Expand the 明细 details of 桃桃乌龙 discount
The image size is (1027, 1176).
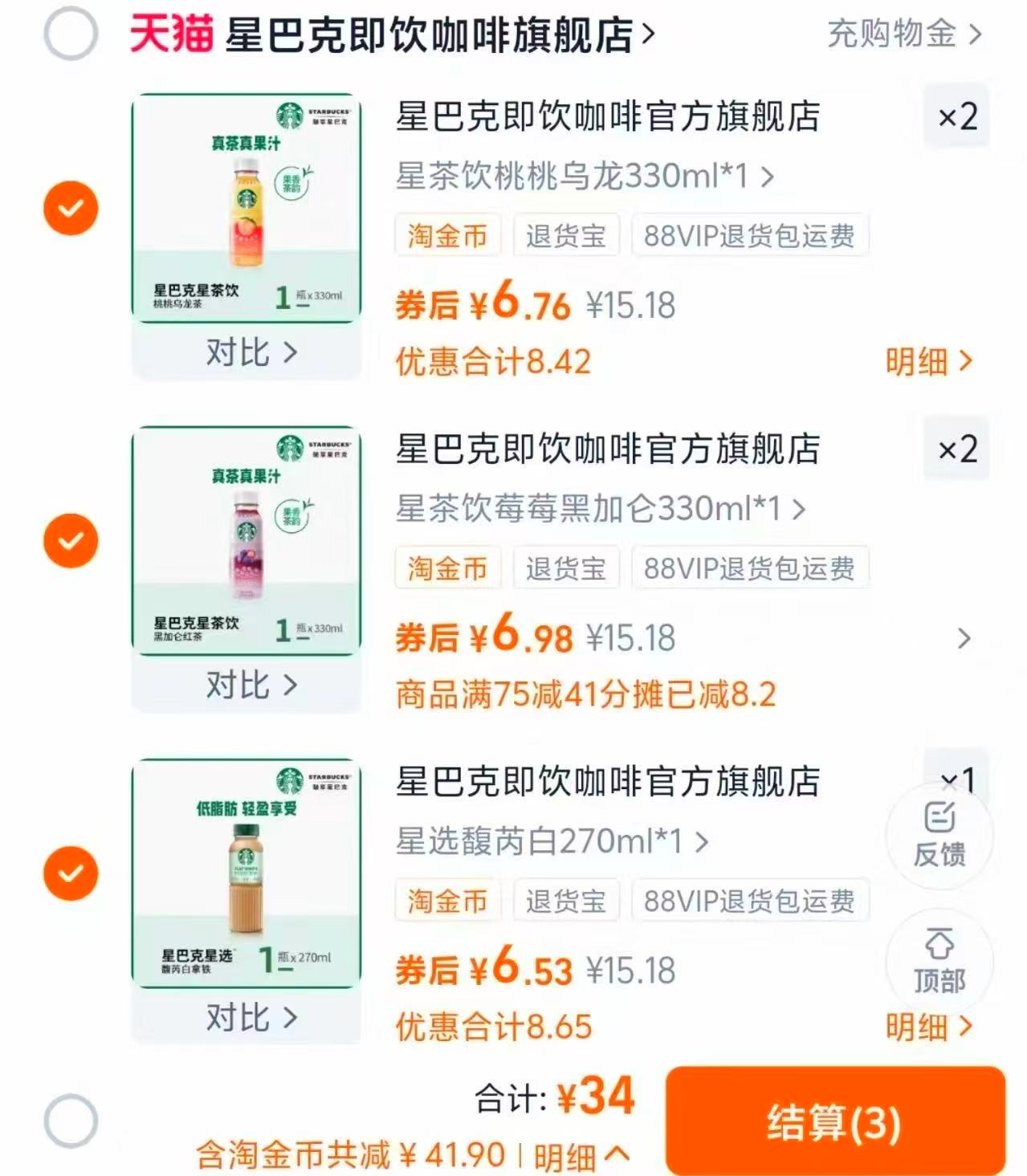point(931,361)
